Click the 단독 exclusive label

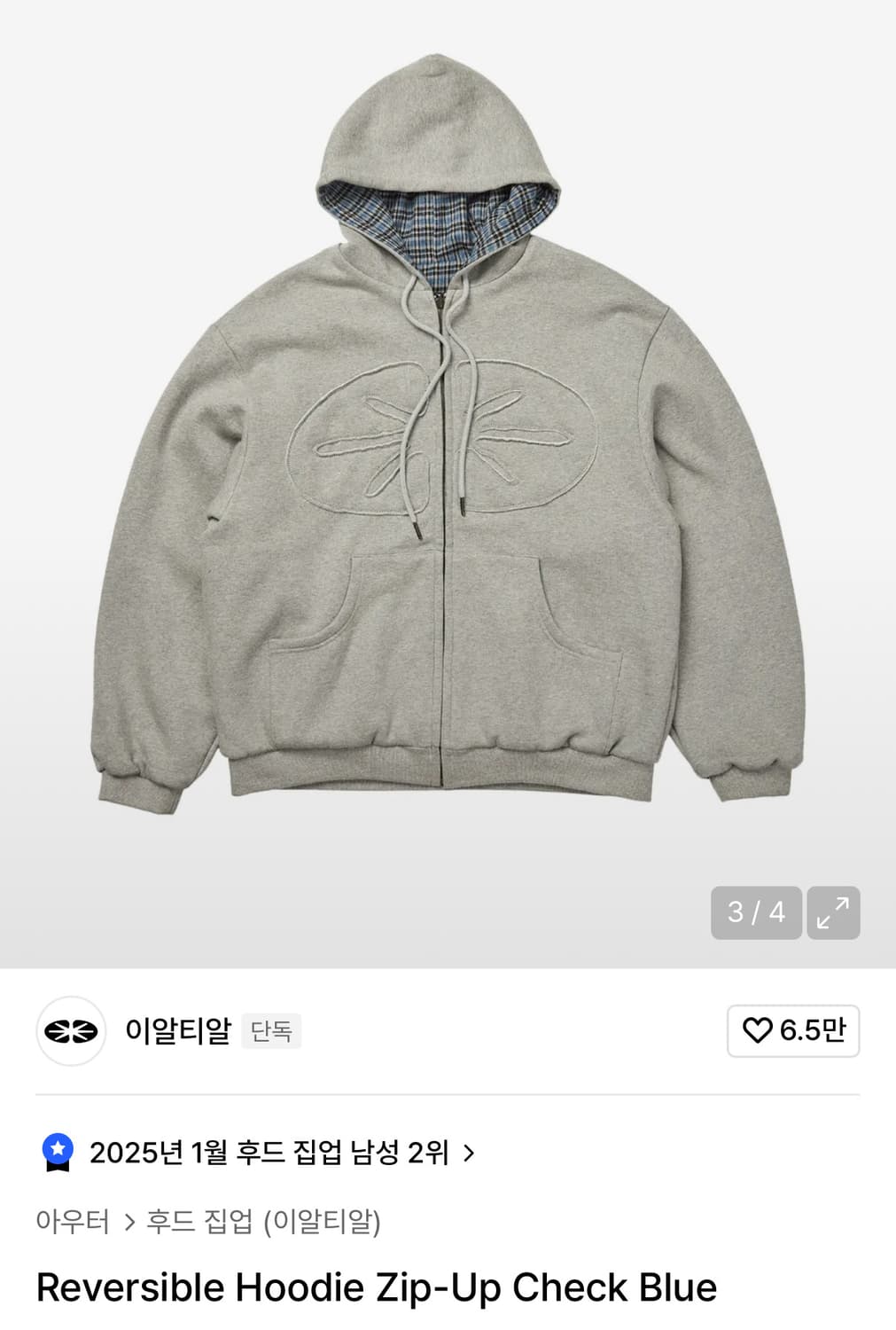point(274,1031)
